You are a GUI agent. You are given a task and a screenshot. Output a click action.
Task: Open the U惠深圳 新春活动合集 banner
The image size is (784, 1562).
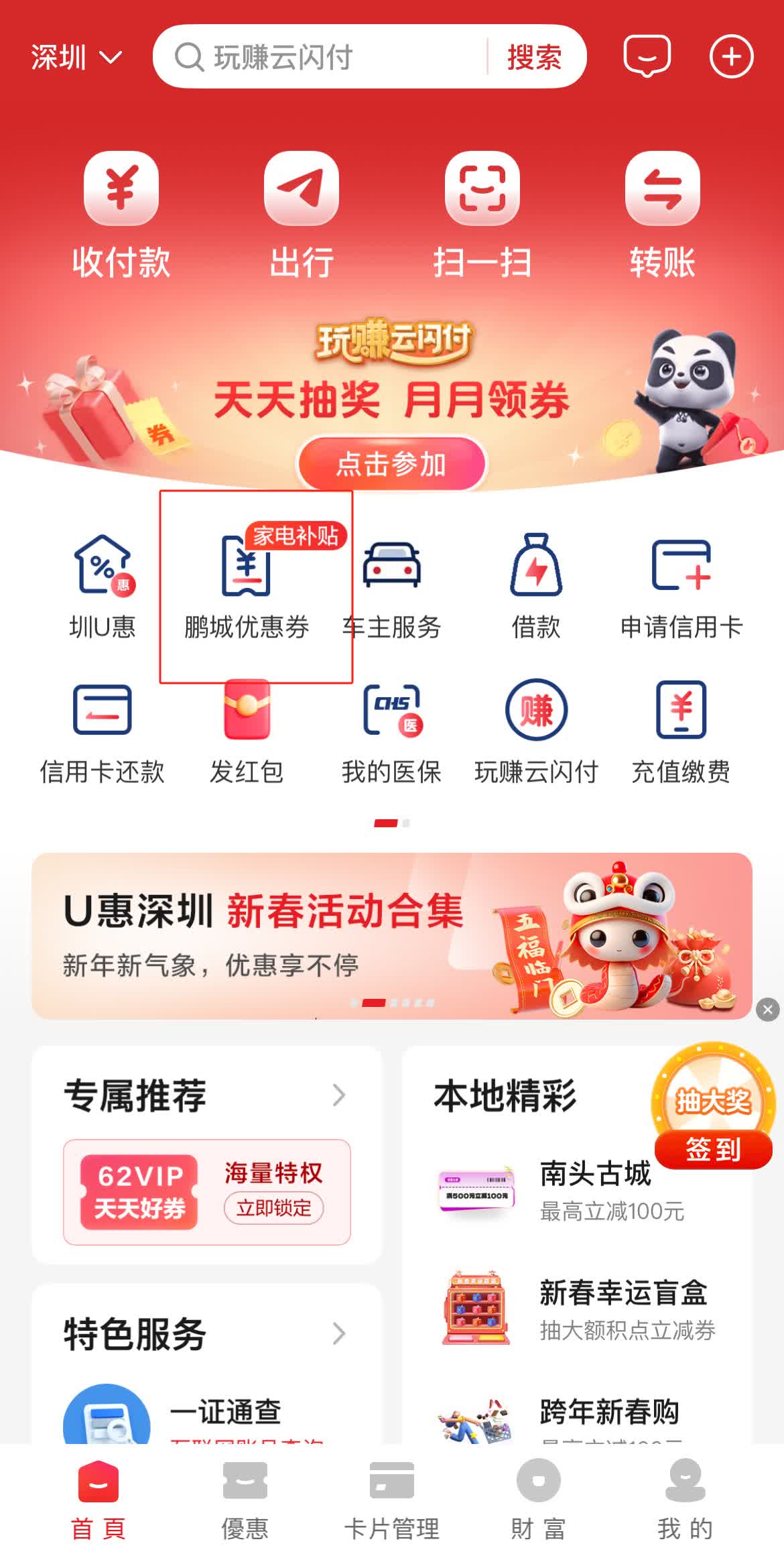[391, 936]
